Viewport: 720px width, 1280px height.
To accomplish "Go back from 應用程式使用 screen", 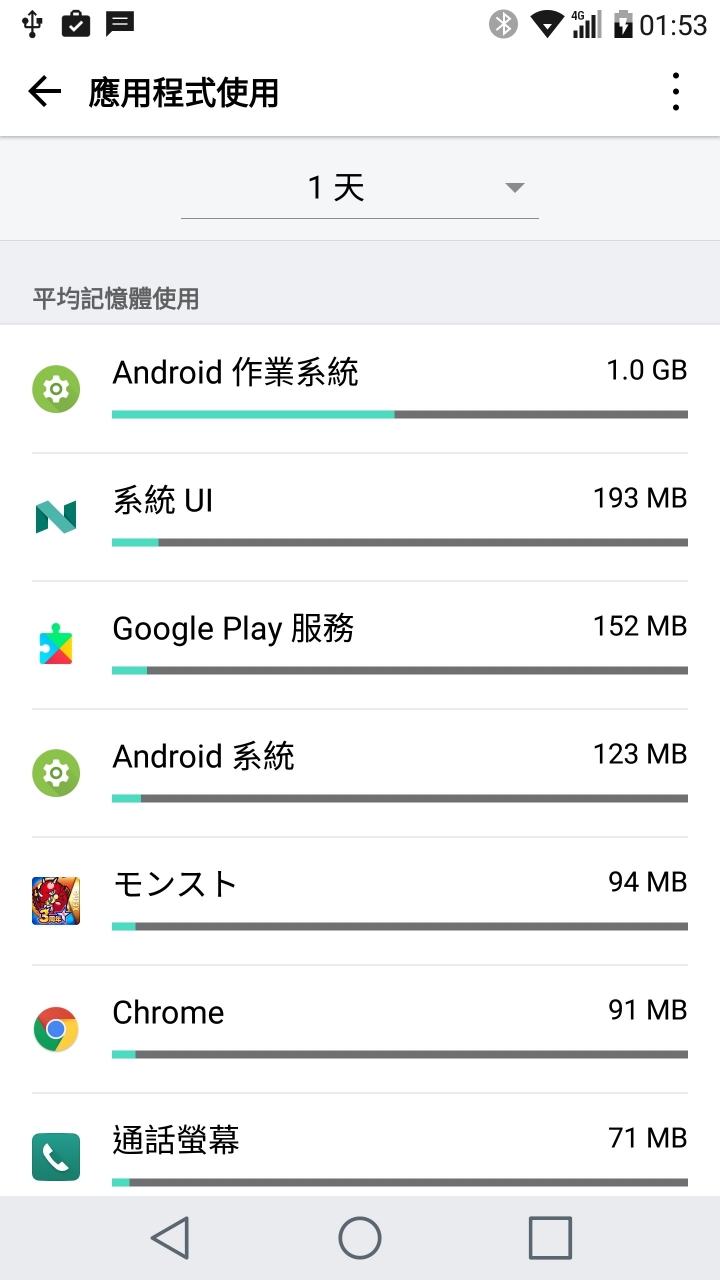I will (x=45, y=93).
